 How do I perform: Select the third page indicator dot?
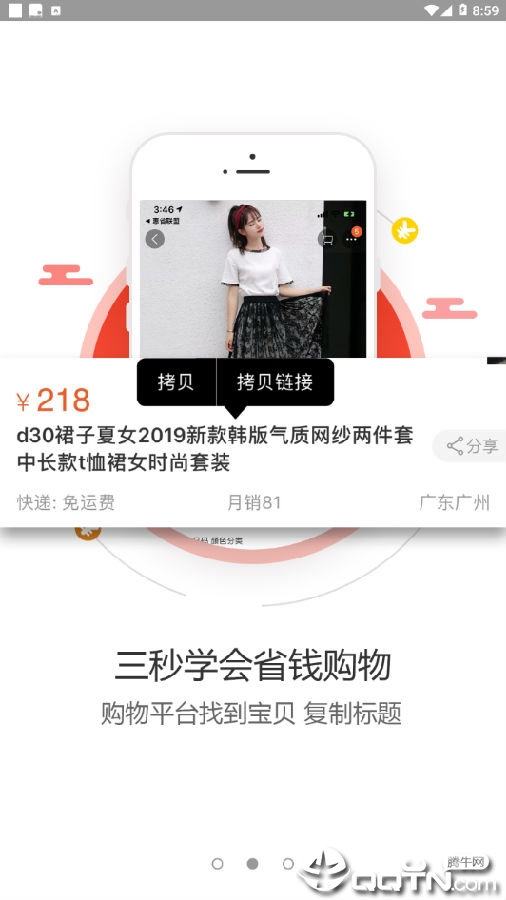tap(288, 863)
